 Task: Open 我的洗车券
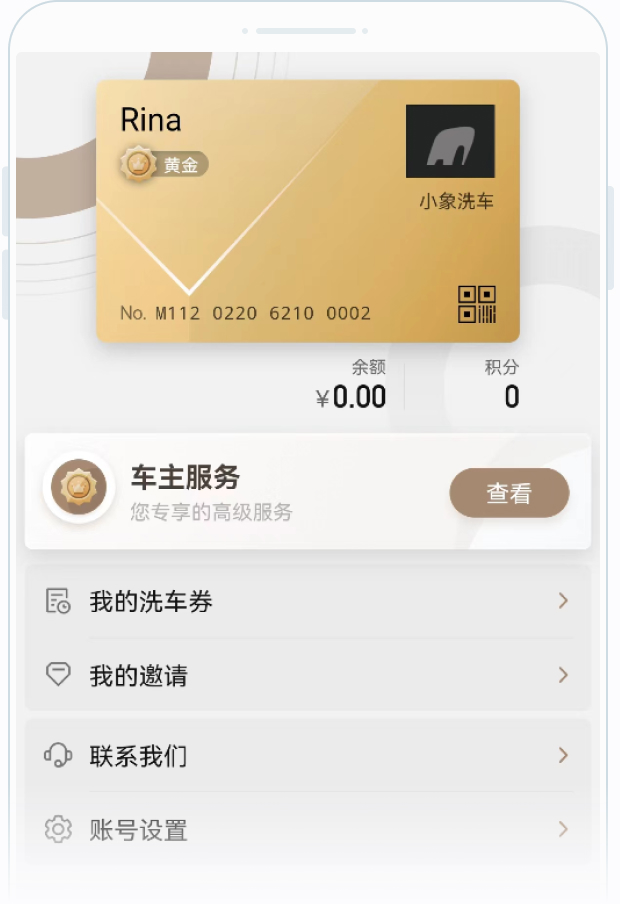pyautogui.click(x=307, y=601)
